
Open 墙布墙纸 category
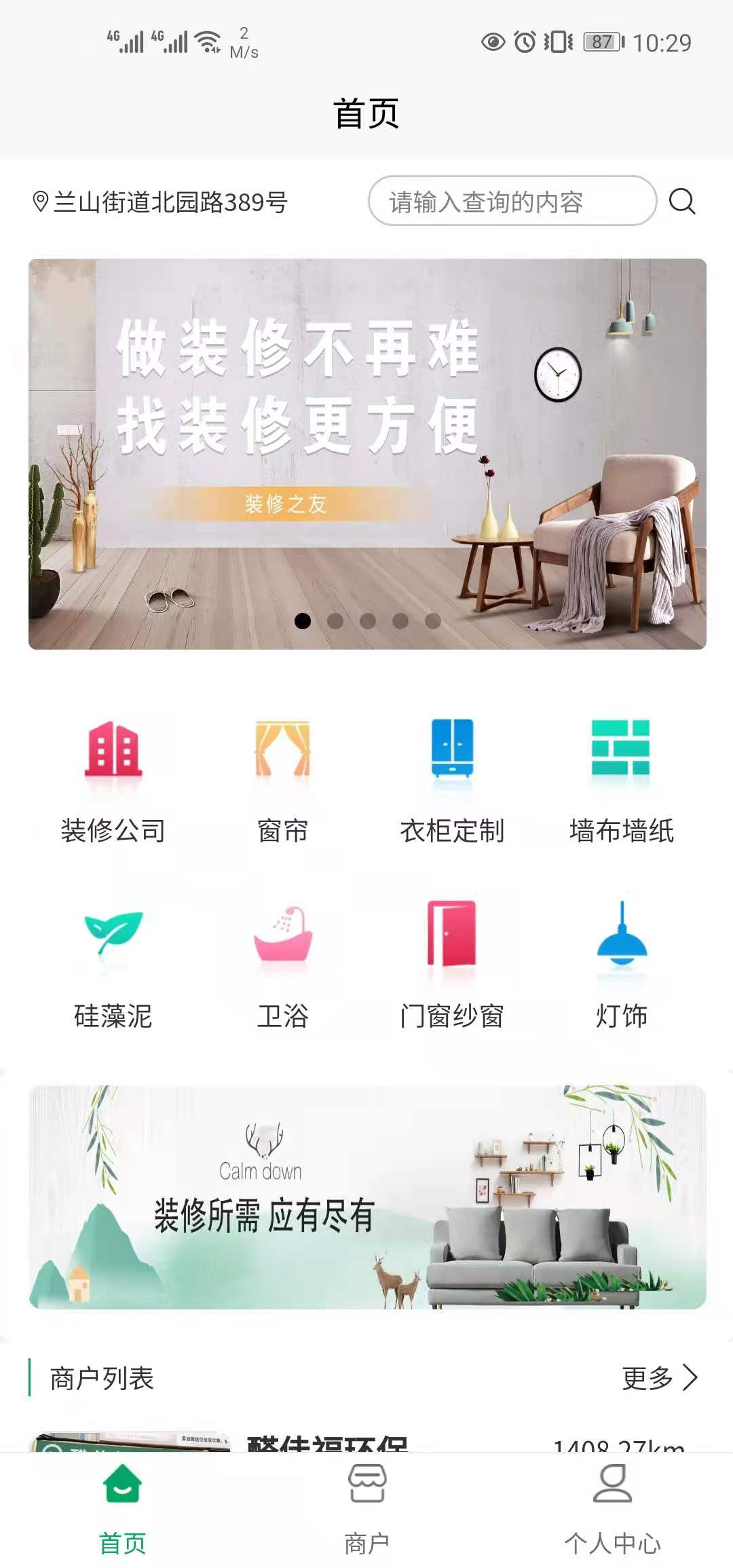(621, 781)
